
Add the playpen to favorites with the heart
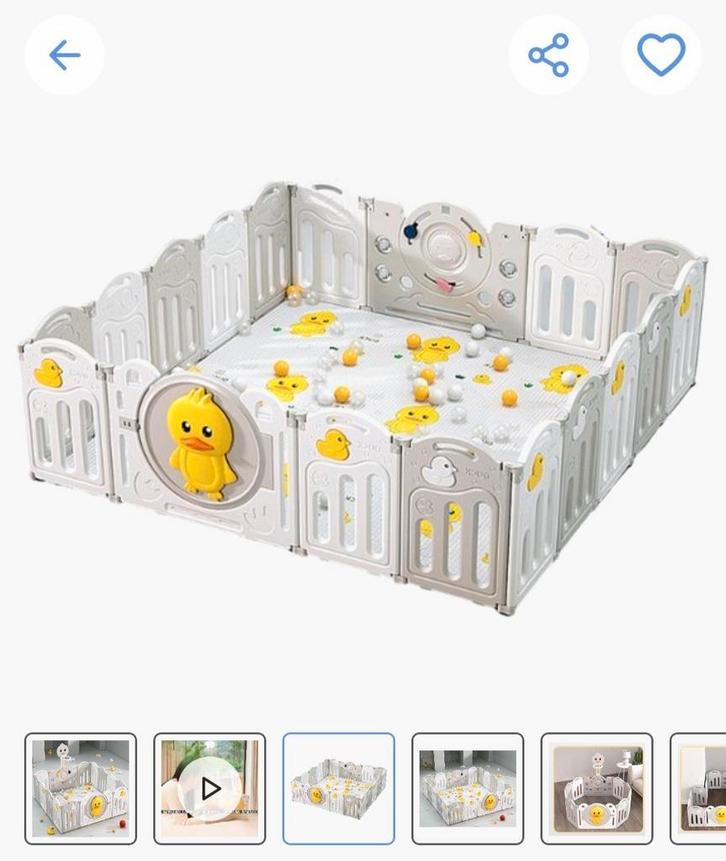point(661,55)
